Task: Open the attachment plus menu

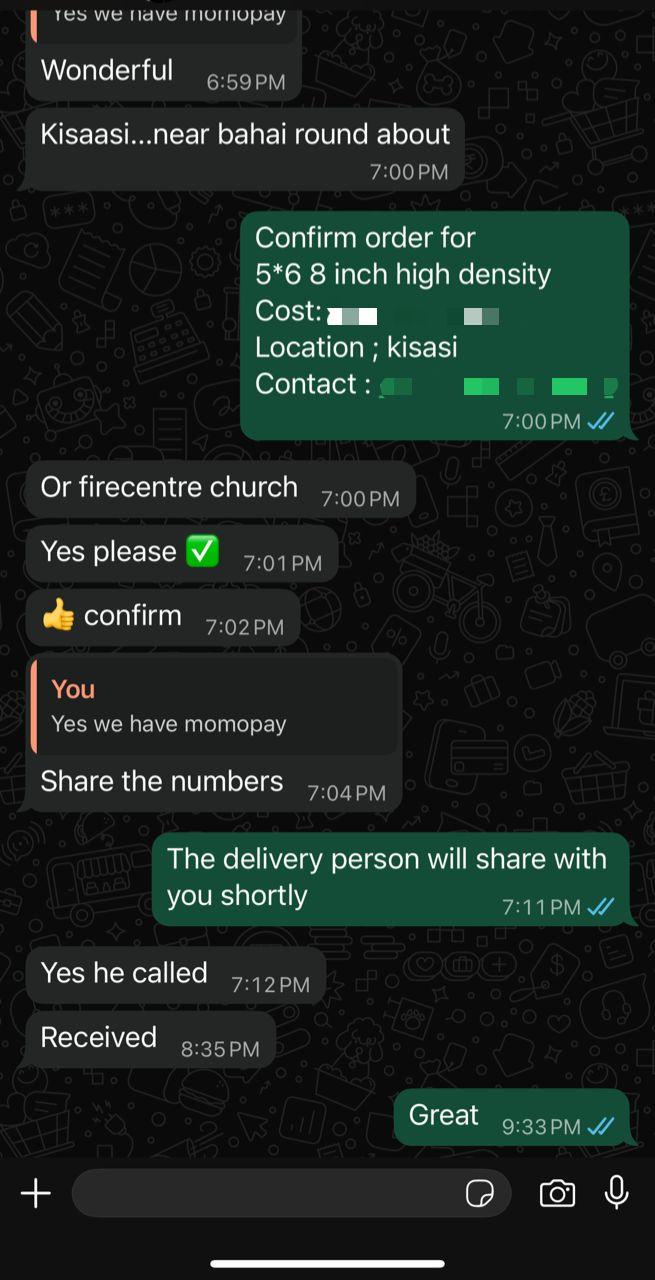Action: [x=36, y=1193]
